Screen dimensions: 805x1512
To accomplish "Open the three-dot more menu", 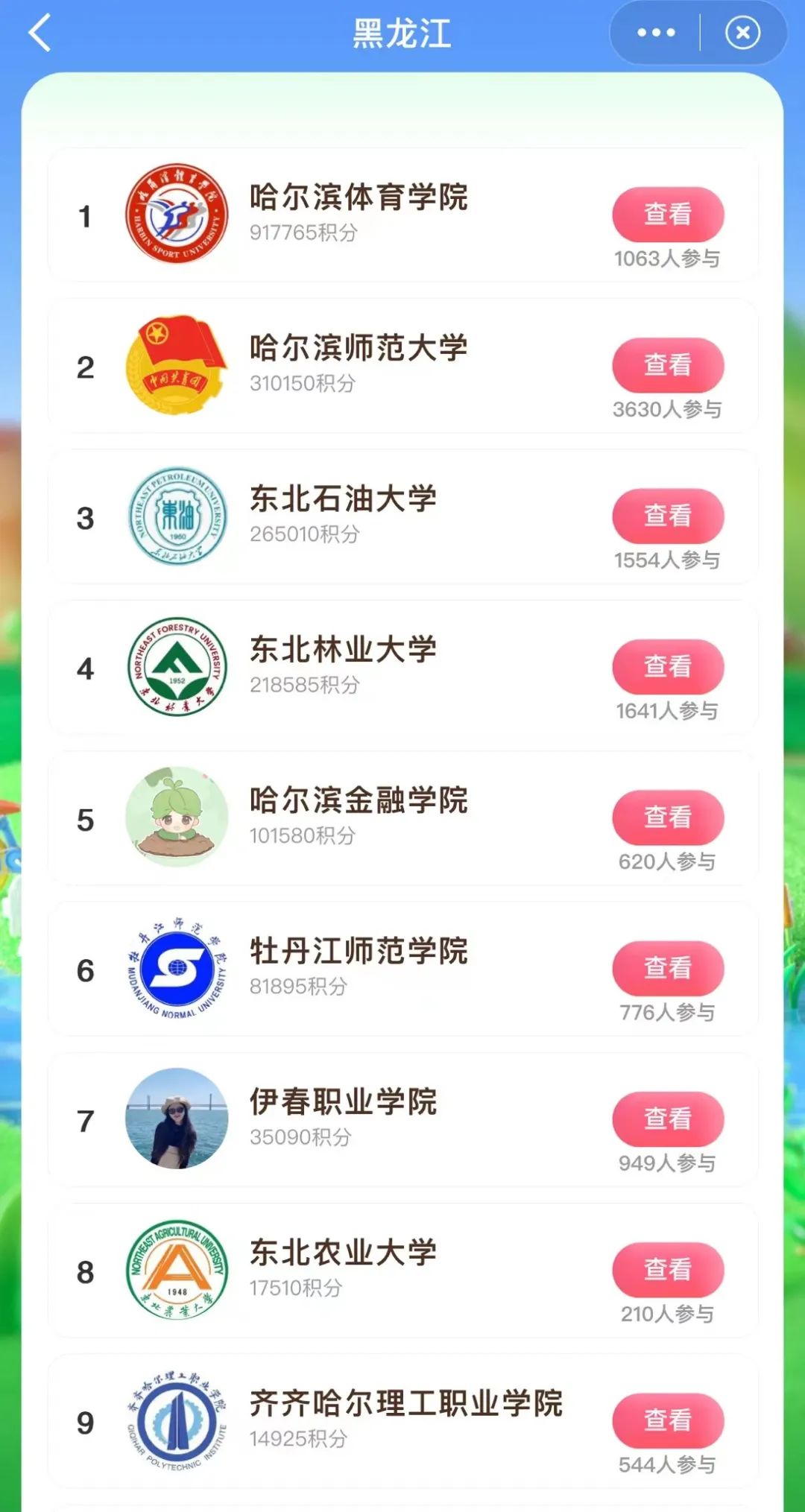I will point(656,33).
